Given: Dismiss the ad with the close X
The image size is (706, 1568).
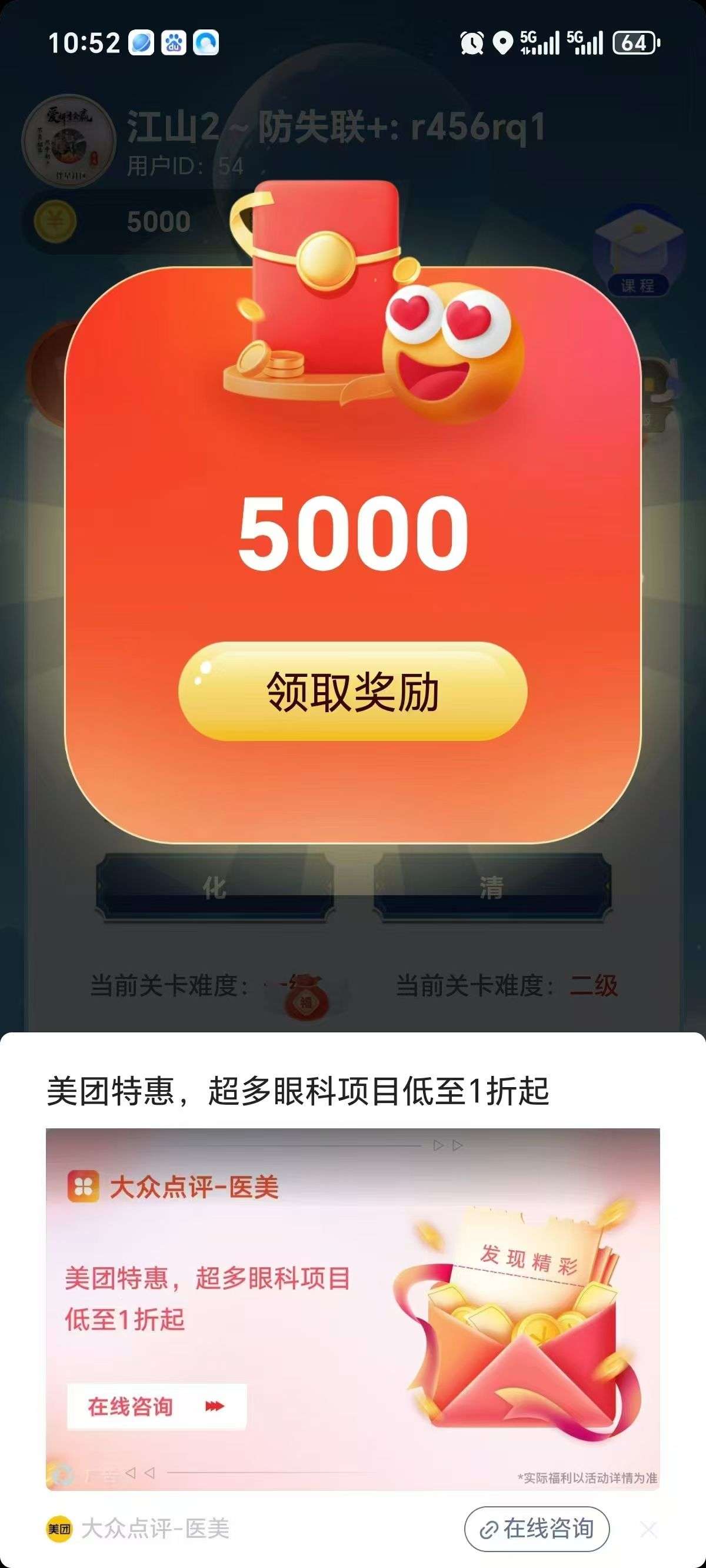Looking at the screenshot, I should (x=649, y=1529).
